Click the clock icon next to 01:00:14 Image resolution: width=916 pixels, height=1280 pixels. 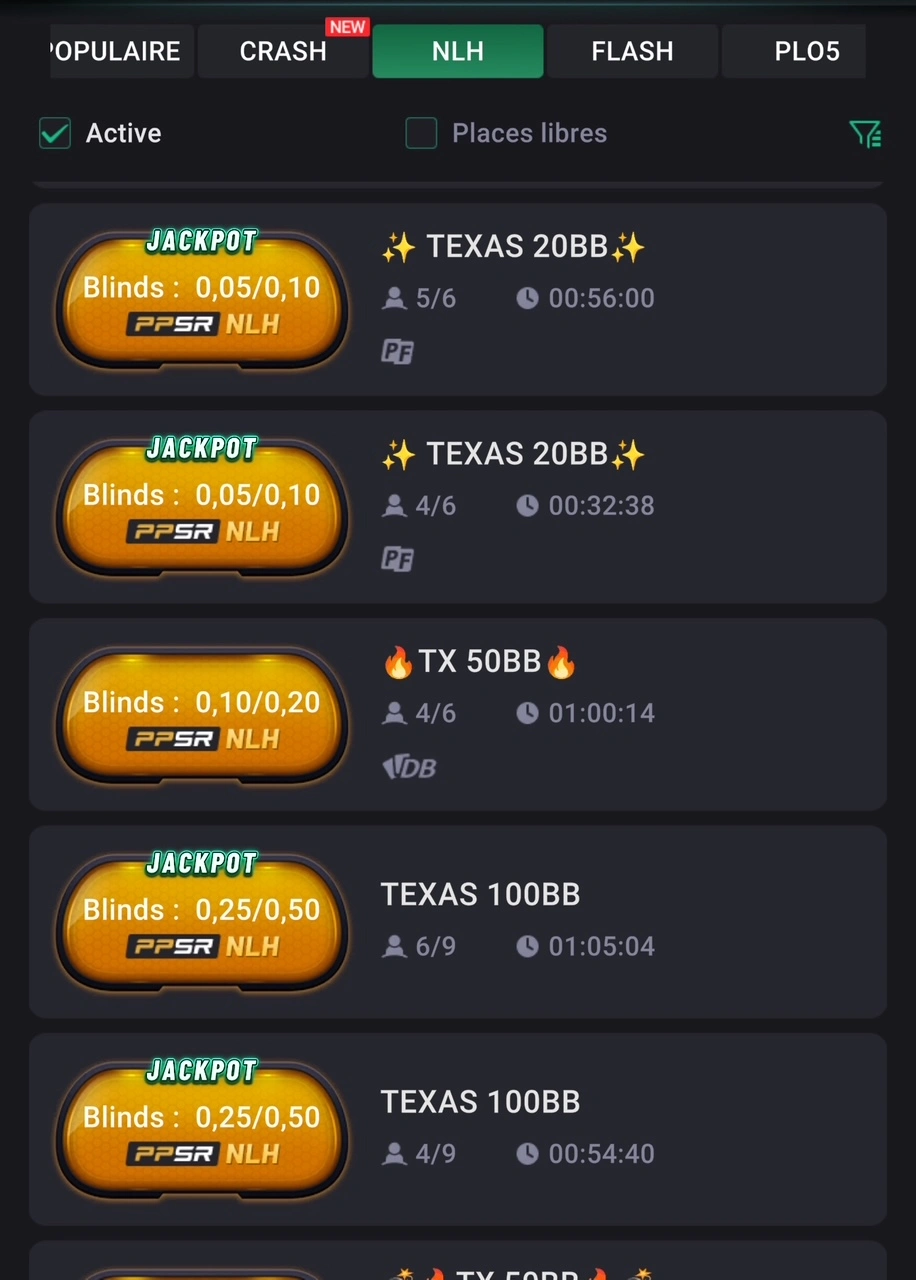(527, 713)
